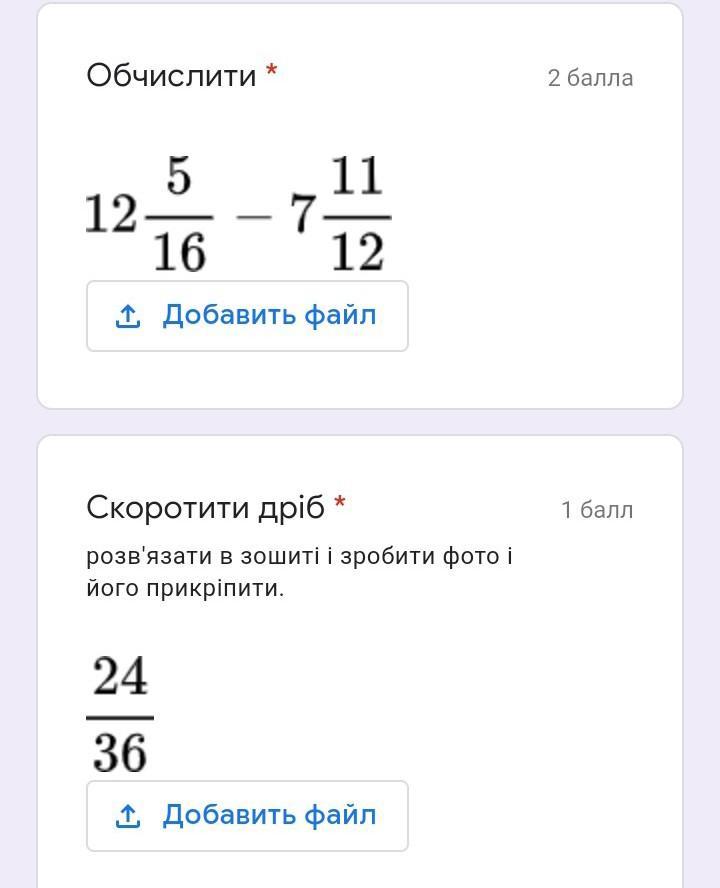This screenshot has width=720, height=888.
Task: Tap Добавить файл under Скоротити дріб
Action: [x=247, y=816]
